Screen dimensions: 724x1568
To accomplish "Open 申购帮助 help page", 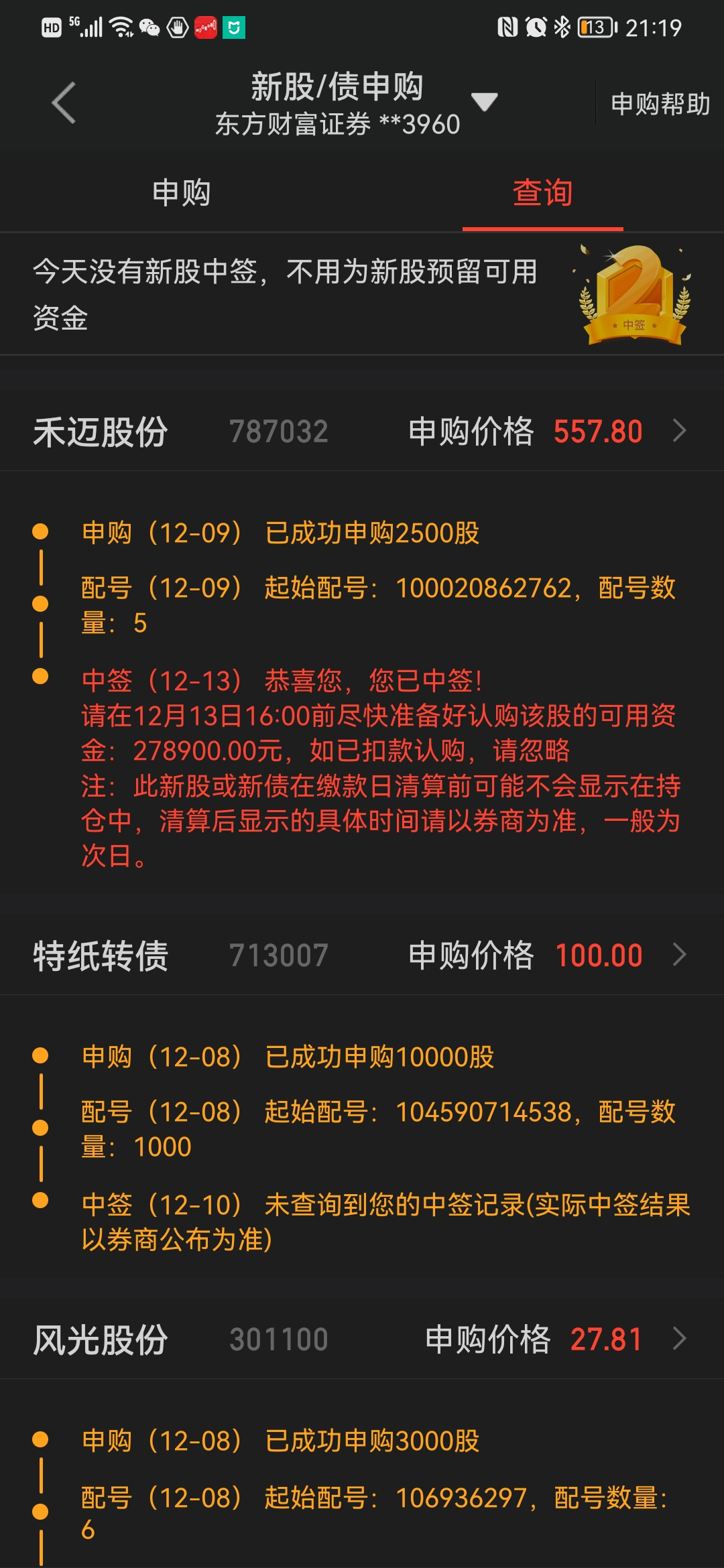I will [660, 104].
